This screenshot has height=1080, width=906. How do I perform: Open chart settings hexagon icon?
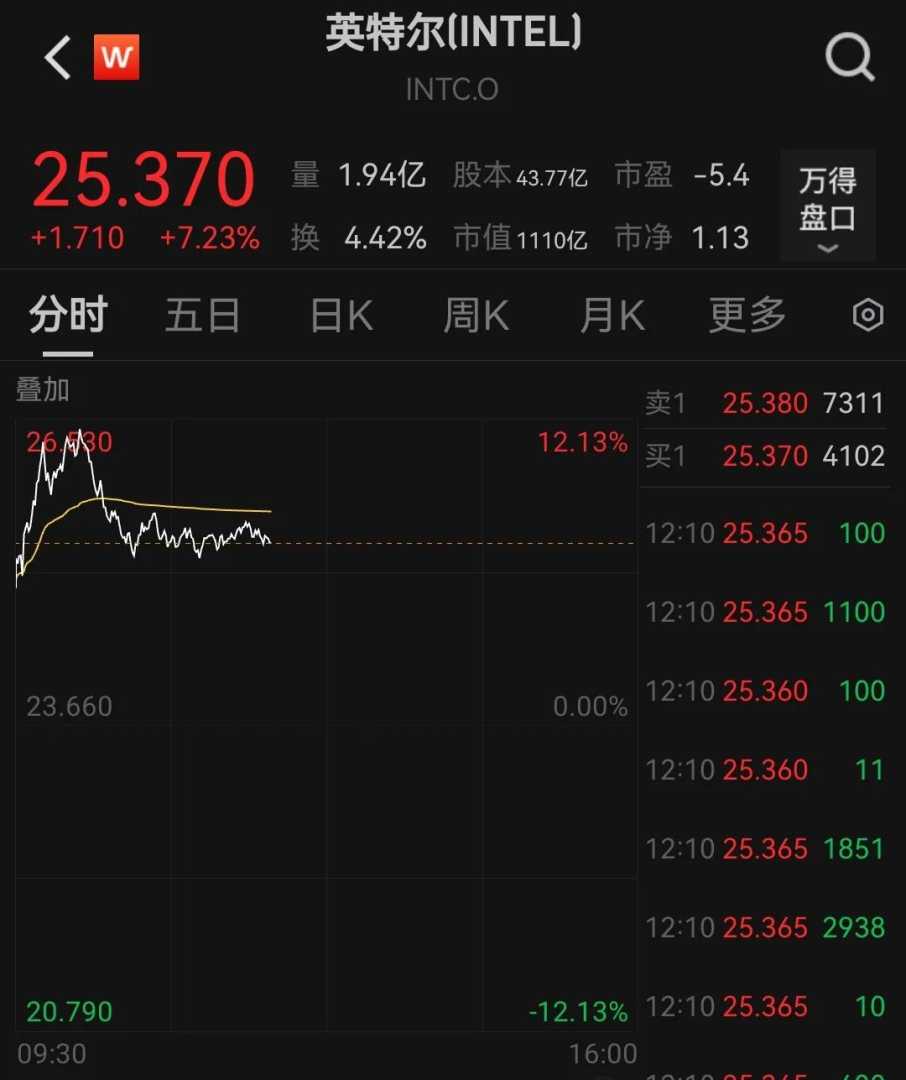tap(867, 316)
